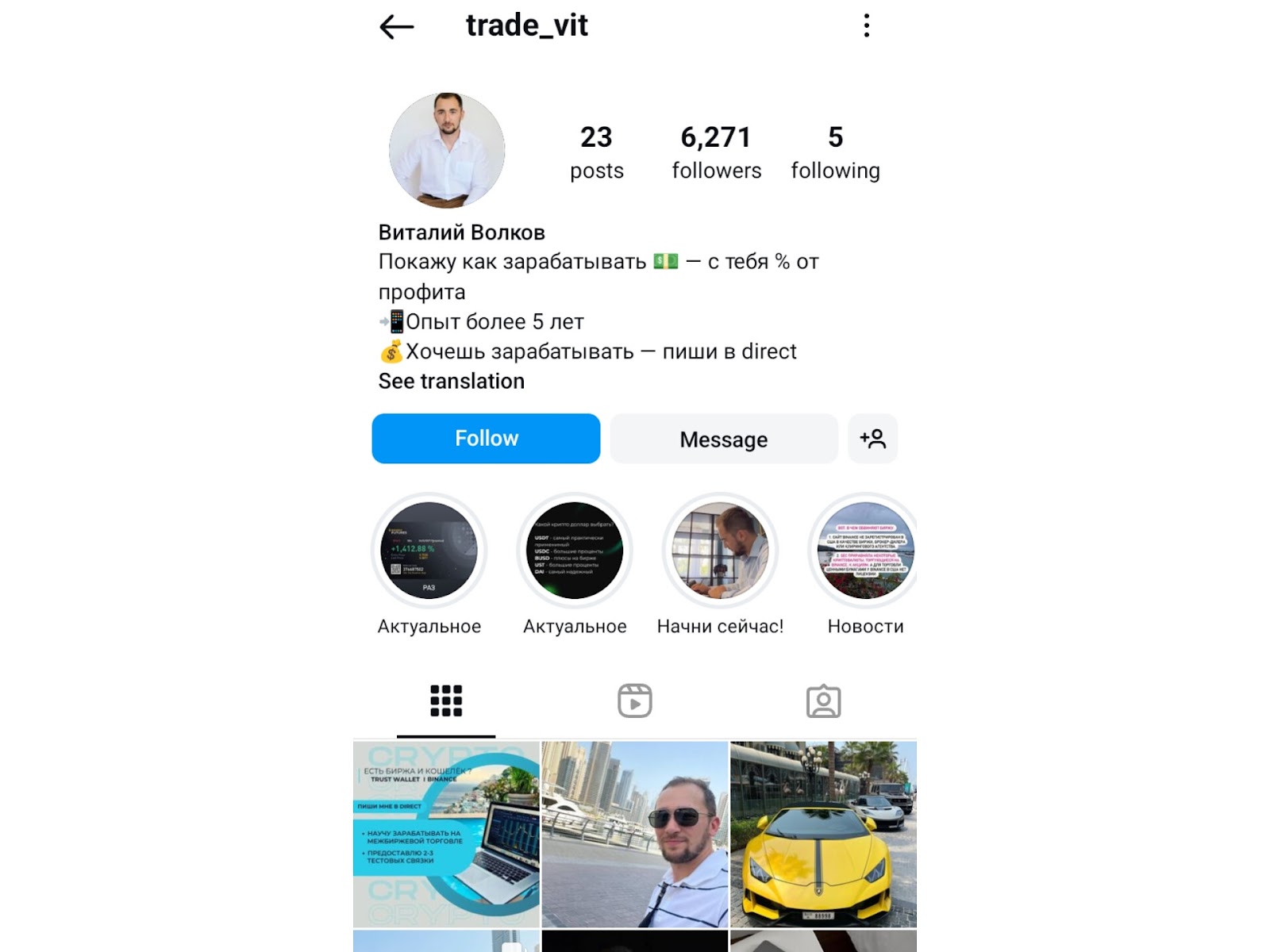This screenshot has width=1270, height=952.
Task: Go back using the arrow icon
Action: pos(397,27)
